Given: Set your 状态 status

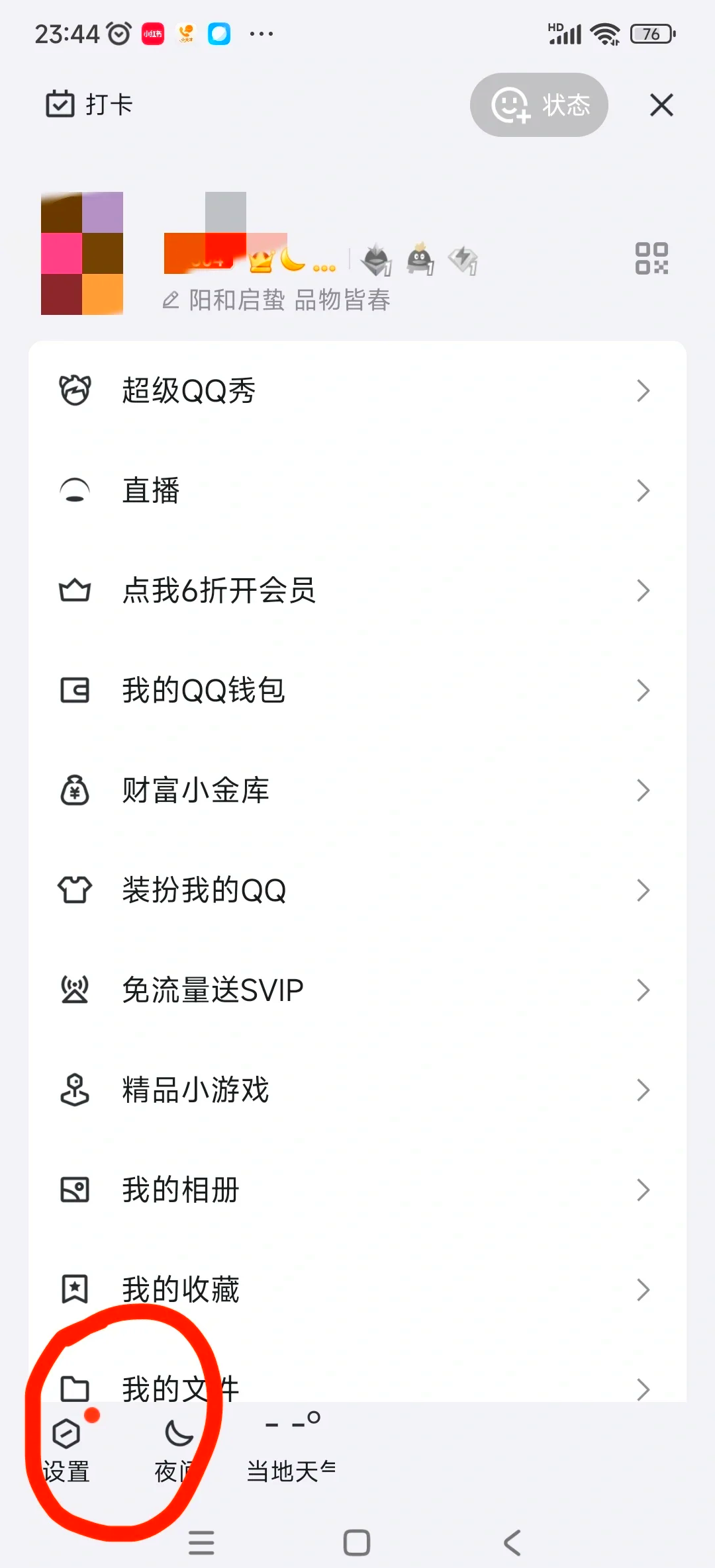Looking at the screenshot, I should pyautogui.click(x=539, y=105).
